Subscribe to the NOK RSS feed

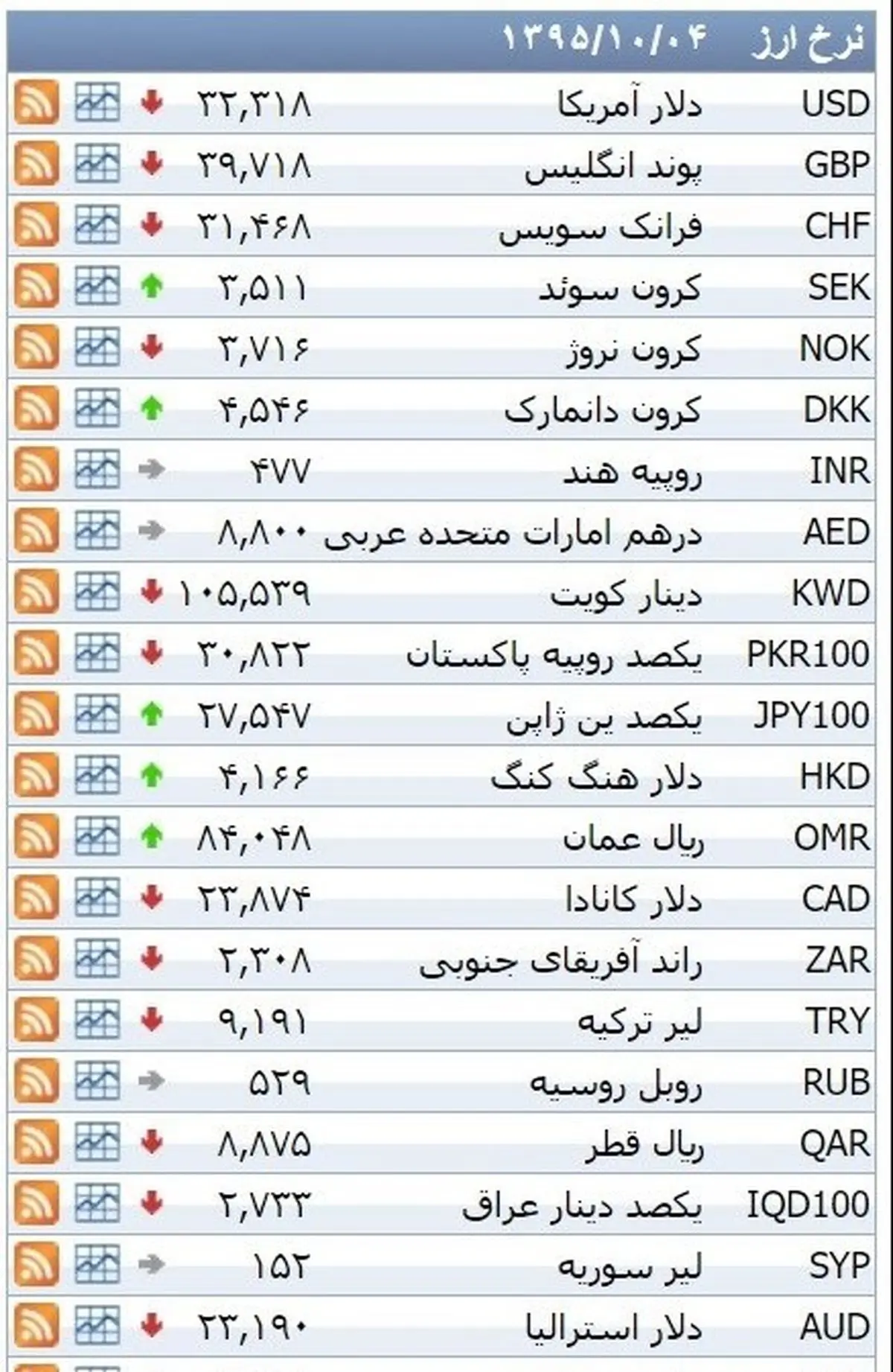pyautogui.click(x=36, y=348)
